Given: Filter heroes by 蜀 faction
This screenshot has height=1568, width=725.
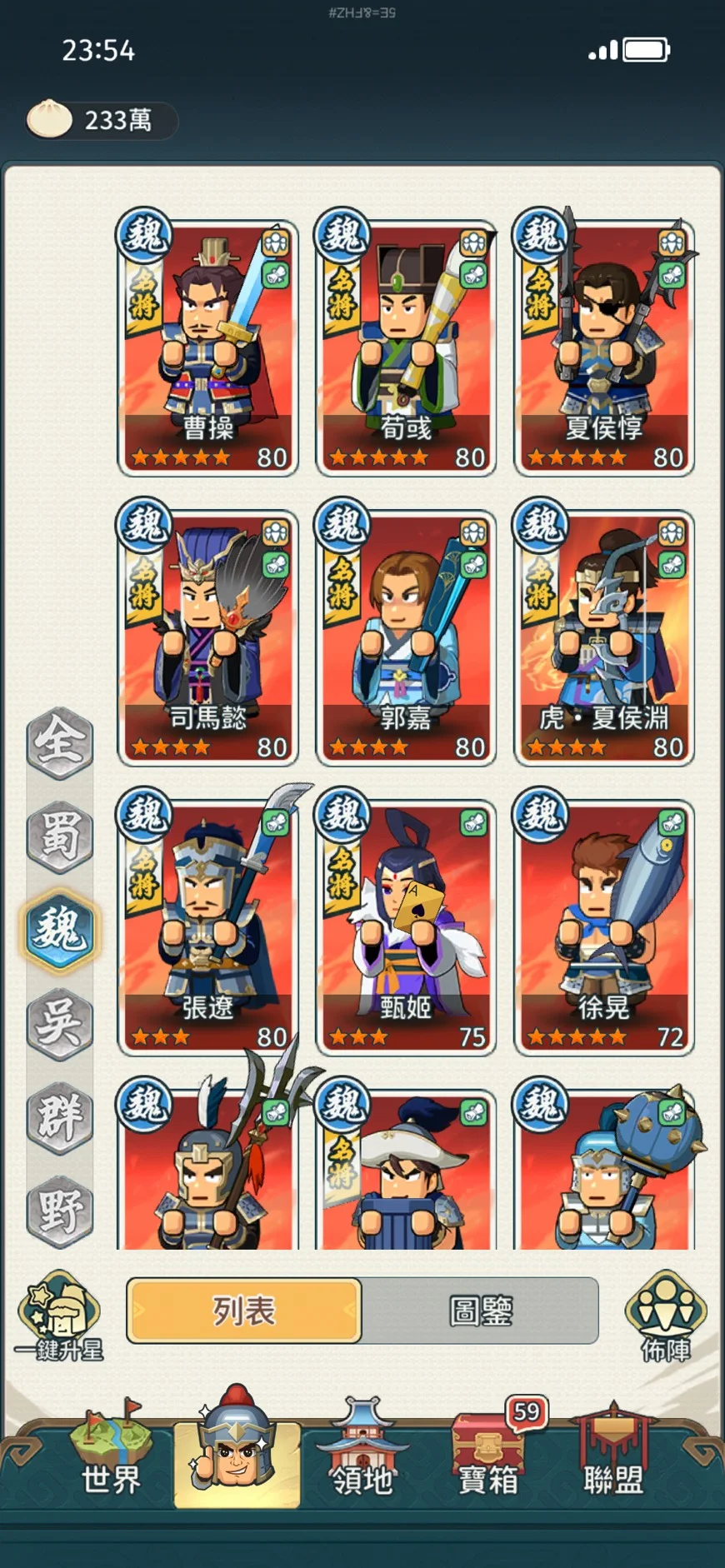Looking at the screenshot, I should pos(59,836).
